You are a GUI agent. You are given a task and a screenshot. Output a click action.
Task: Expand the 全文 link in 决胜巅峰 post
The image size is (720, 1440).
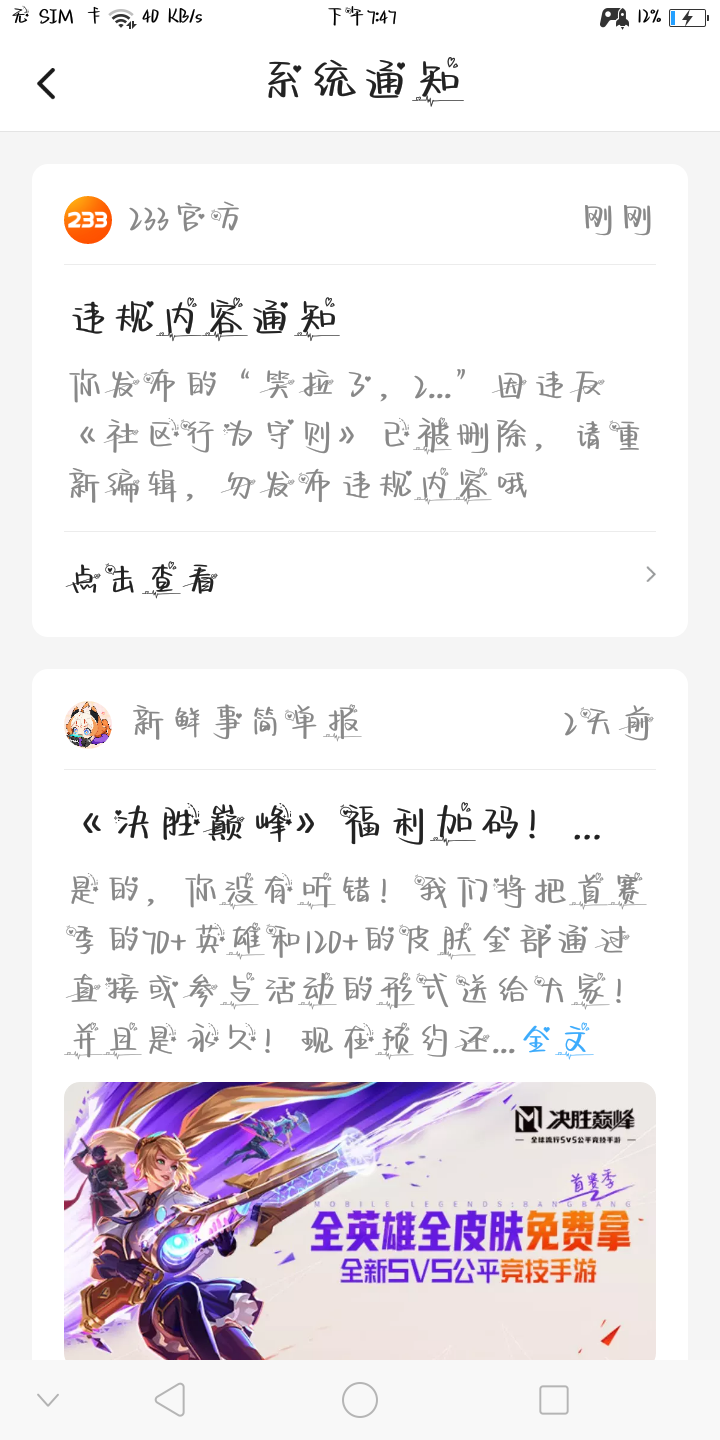[x=558, y=1041]
